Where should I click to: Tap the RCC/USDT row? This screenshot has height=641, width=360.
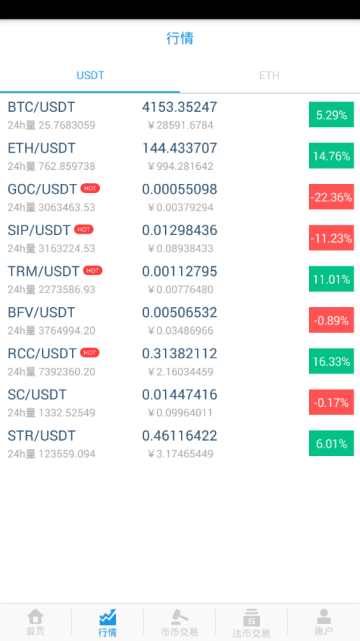pyautogui.click(x=180, y=361)
